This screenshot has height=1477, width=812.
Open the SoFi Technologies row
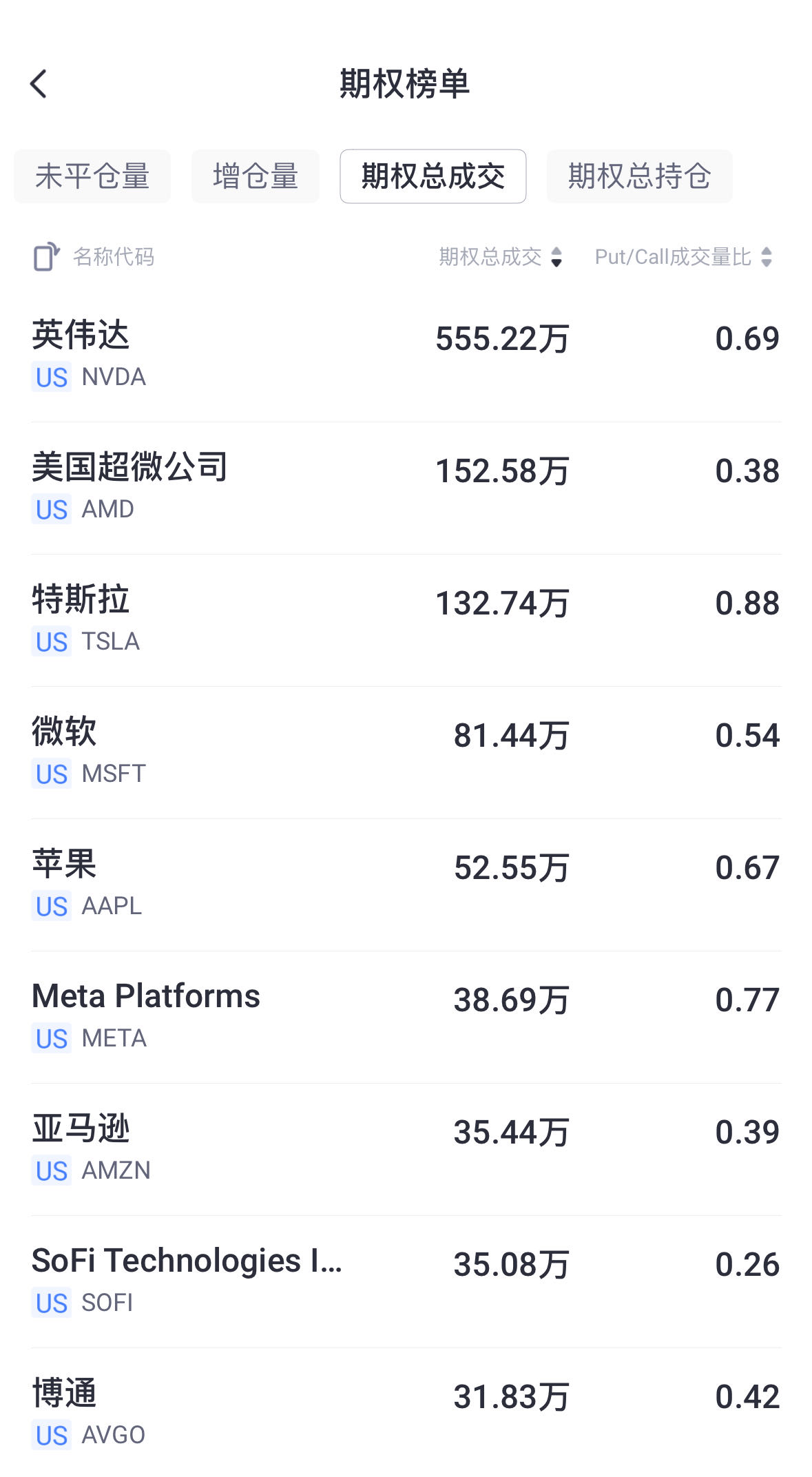406,1281
